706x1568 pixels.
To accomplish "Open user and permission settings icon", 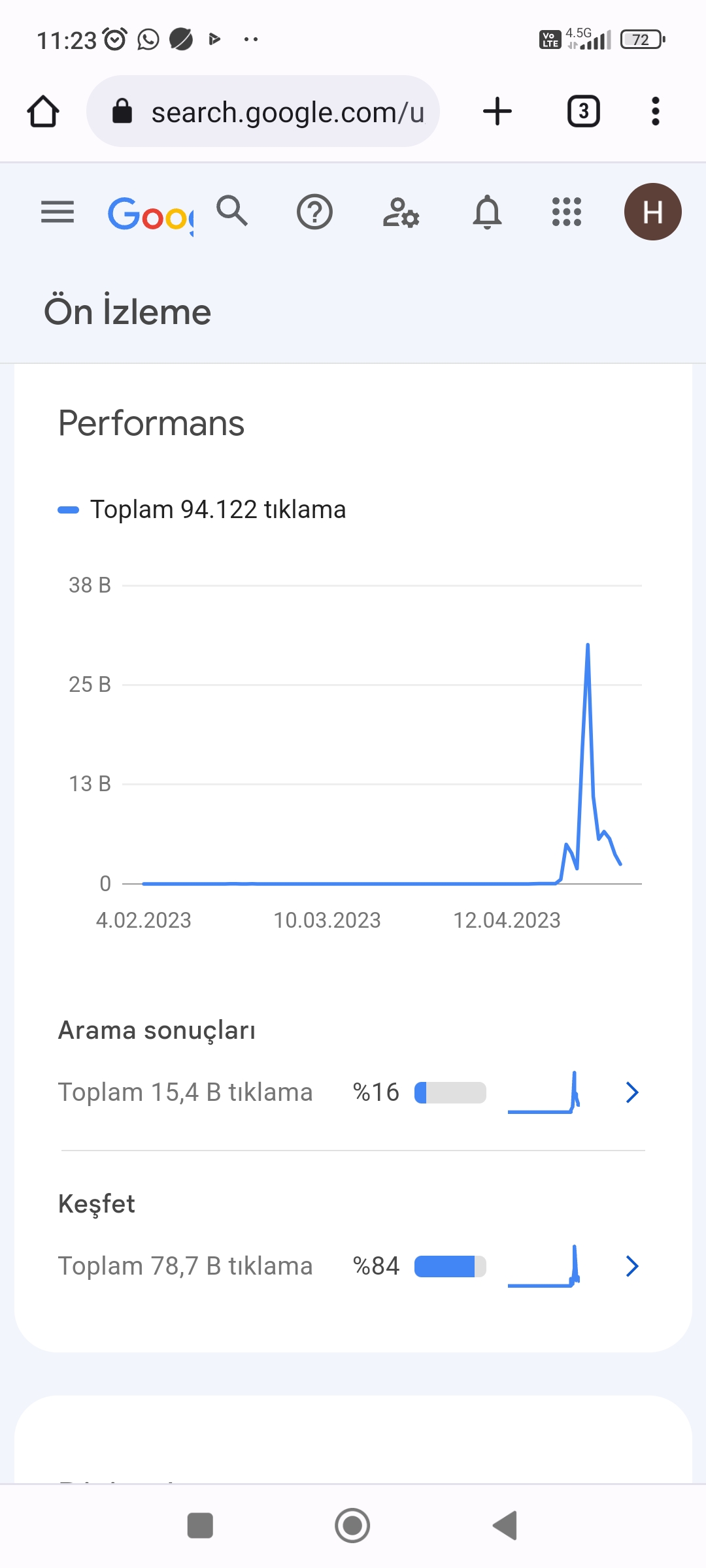I will coord(401,212).
